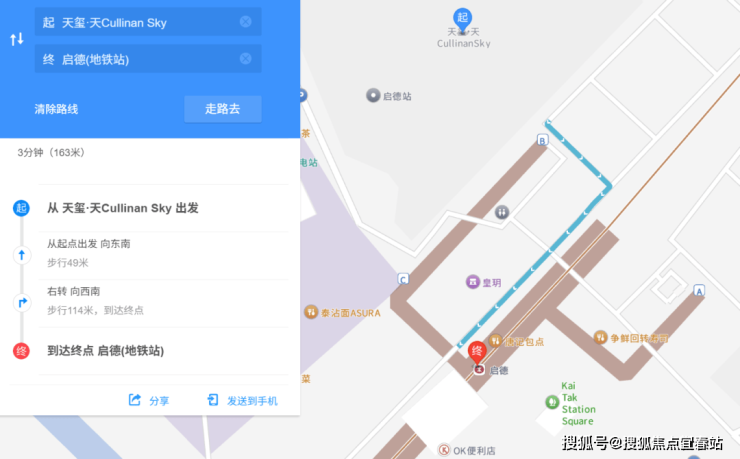This screenshot has height=459, width=740.
Task: Tap the red 终 destination pin on the map
Action: coord(479,352)
